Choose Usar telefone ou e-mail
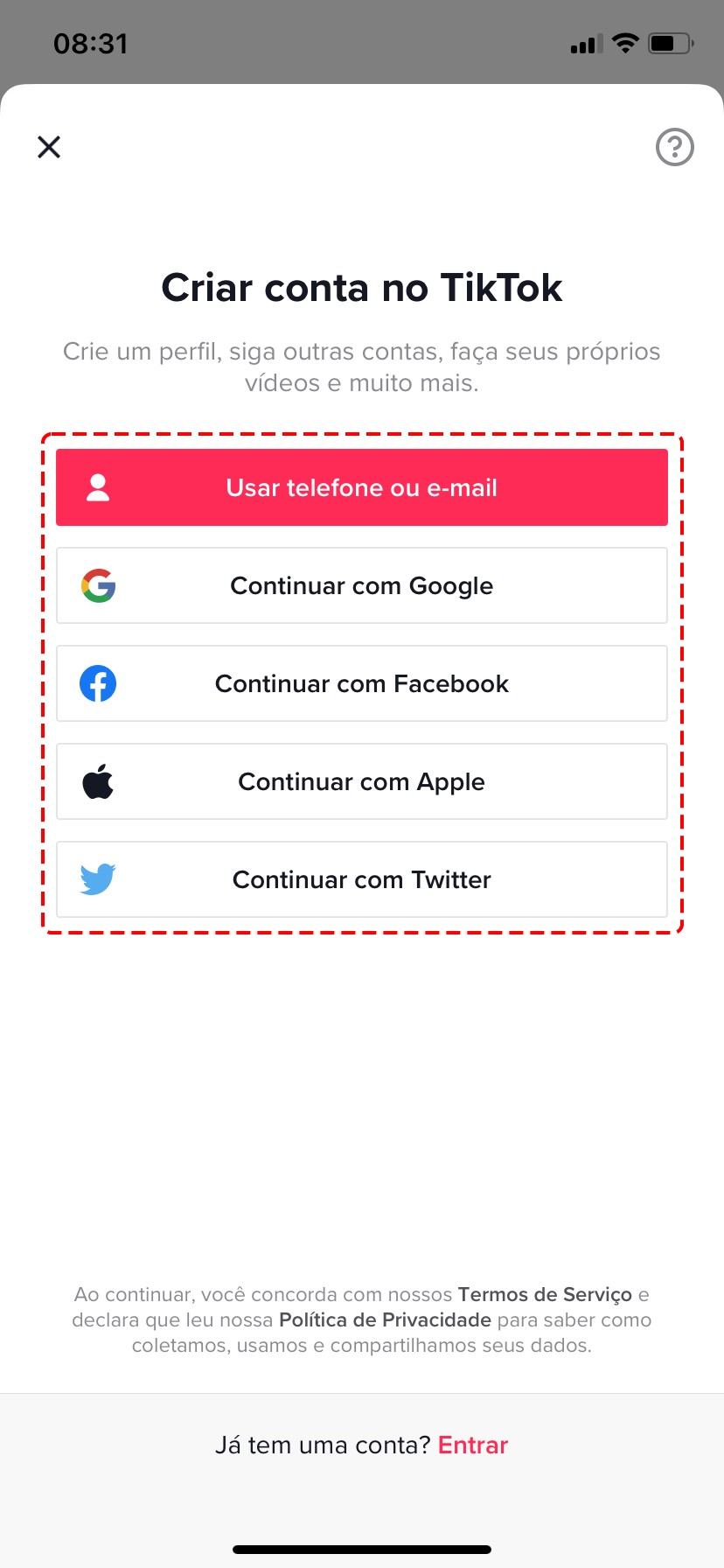724x1568 pixels. coord(362,487)
